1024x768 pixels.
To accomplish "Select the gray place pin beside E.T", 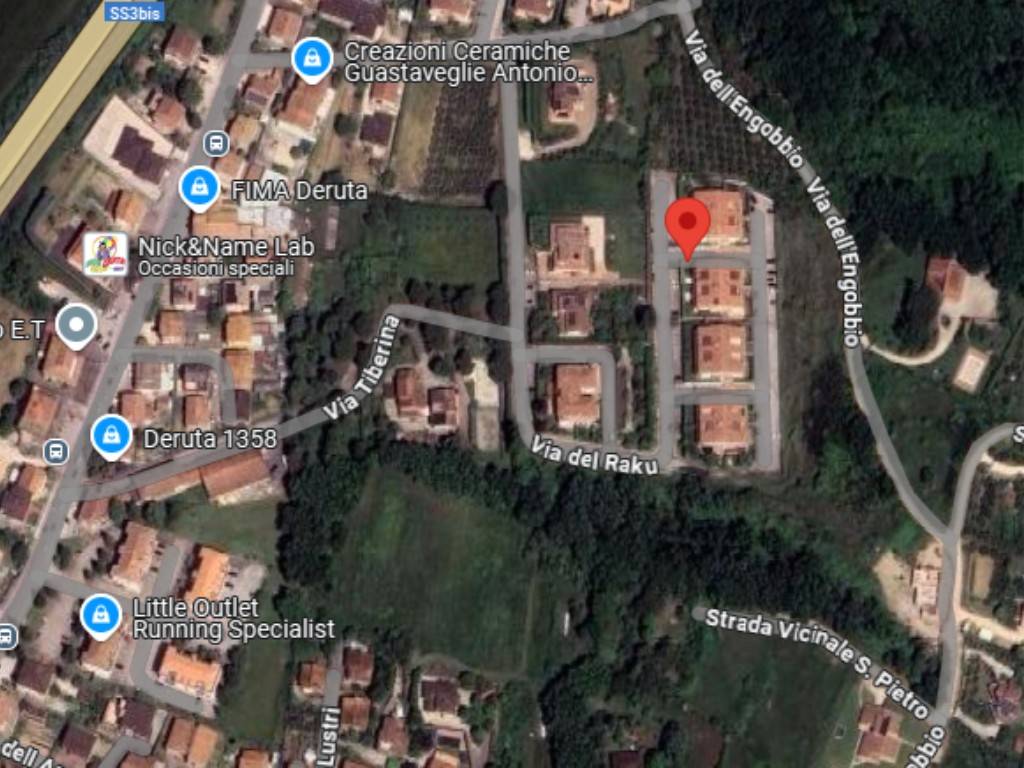I will tap(76, 325).
